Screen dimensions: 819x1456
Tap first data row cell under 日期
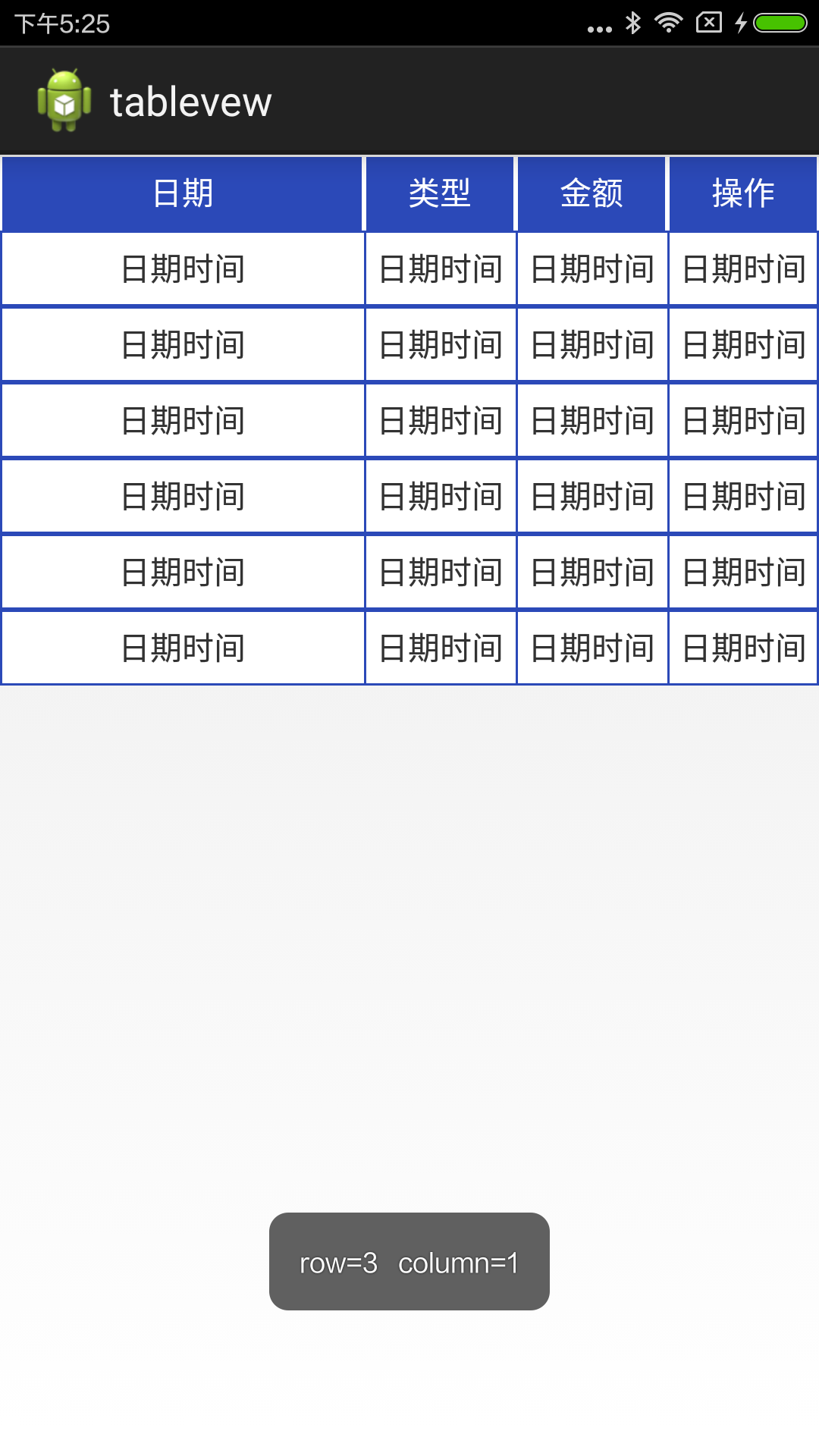click(183, 269)
